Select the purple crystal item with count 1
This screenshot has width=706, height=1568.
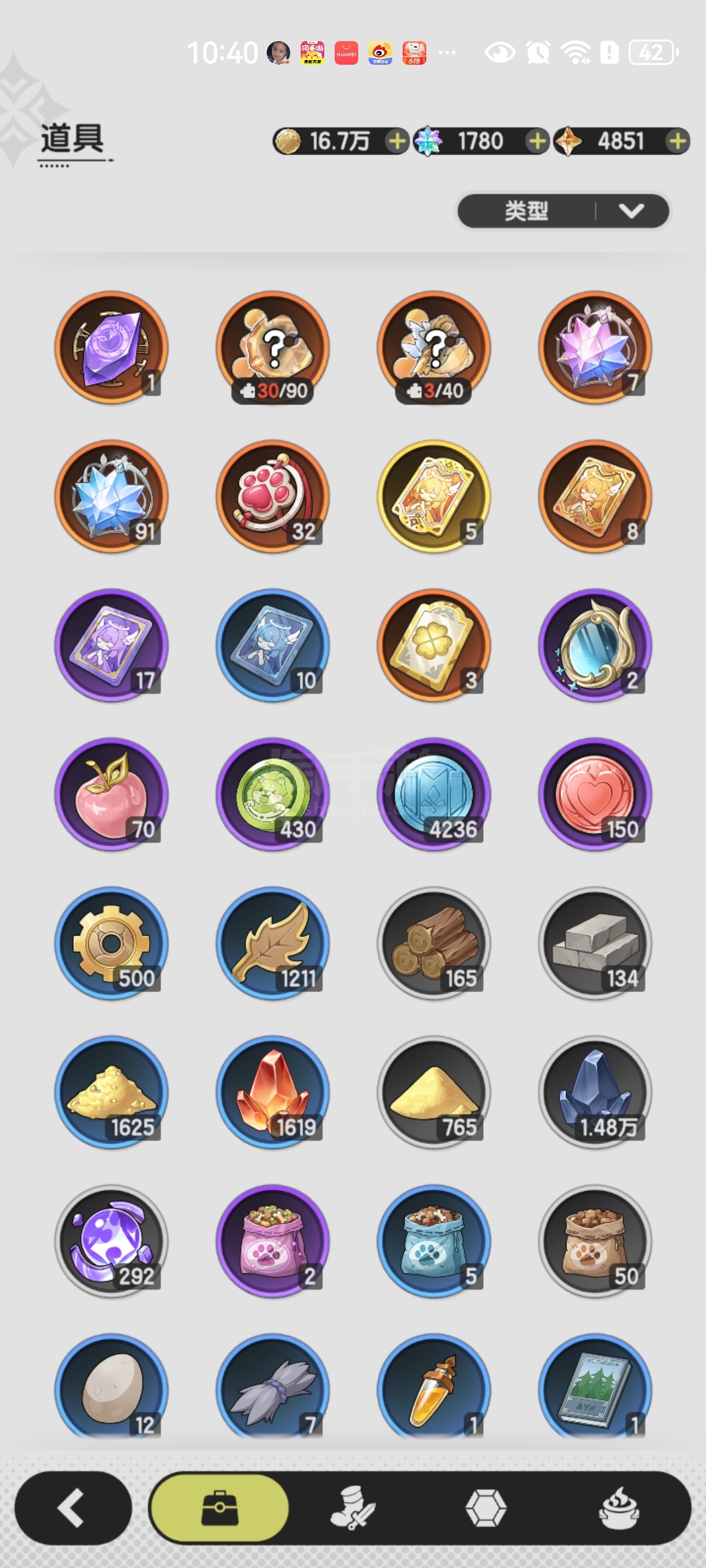[112, 347]
